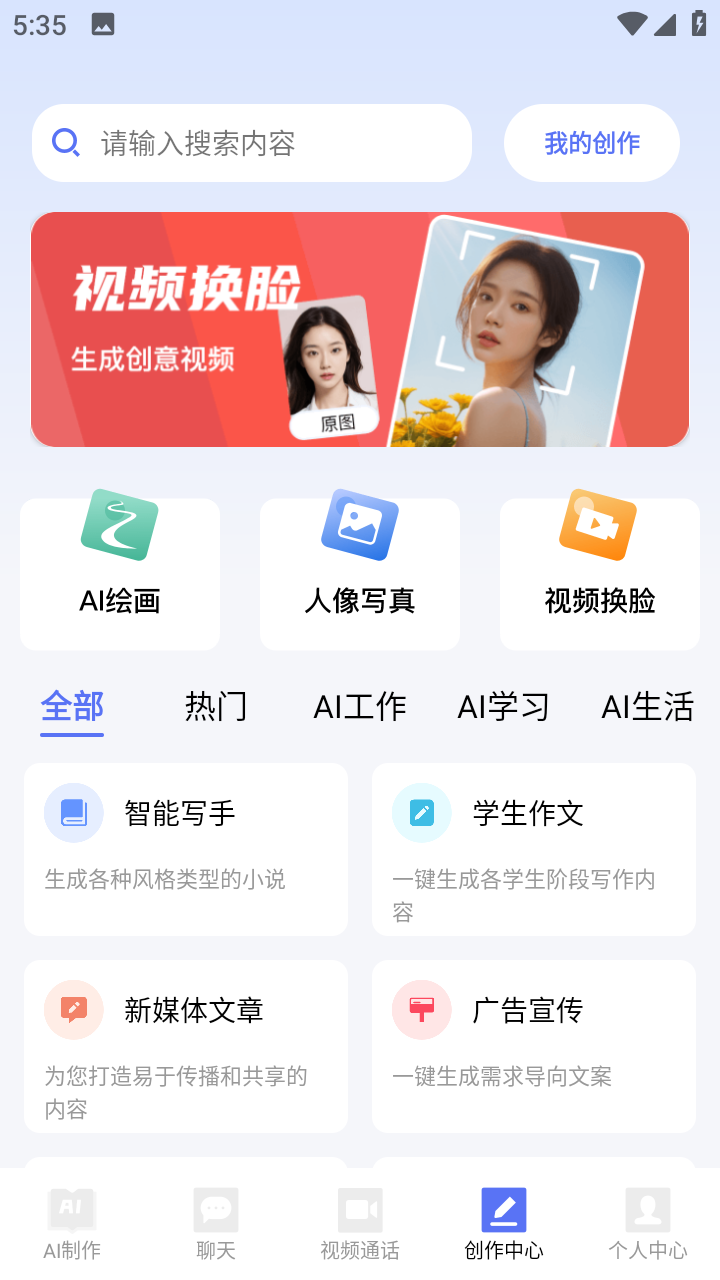Open the AI绘画 card
The image size is (720, 1280).
click(120, 574)
